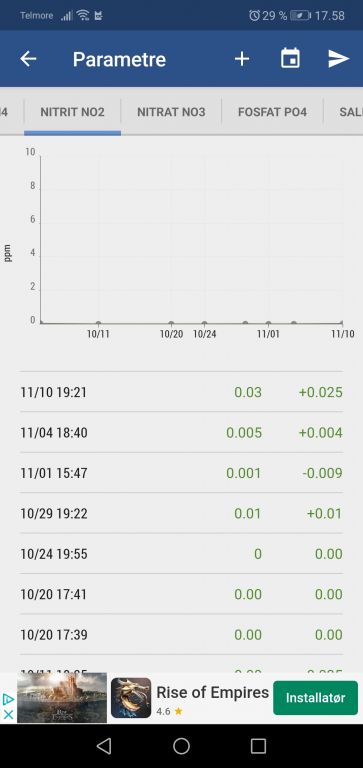Image resolution: width=363 pixels, height=768 pixels.
Task: Close the ad with the X icon
Action: tap(8, 715)
